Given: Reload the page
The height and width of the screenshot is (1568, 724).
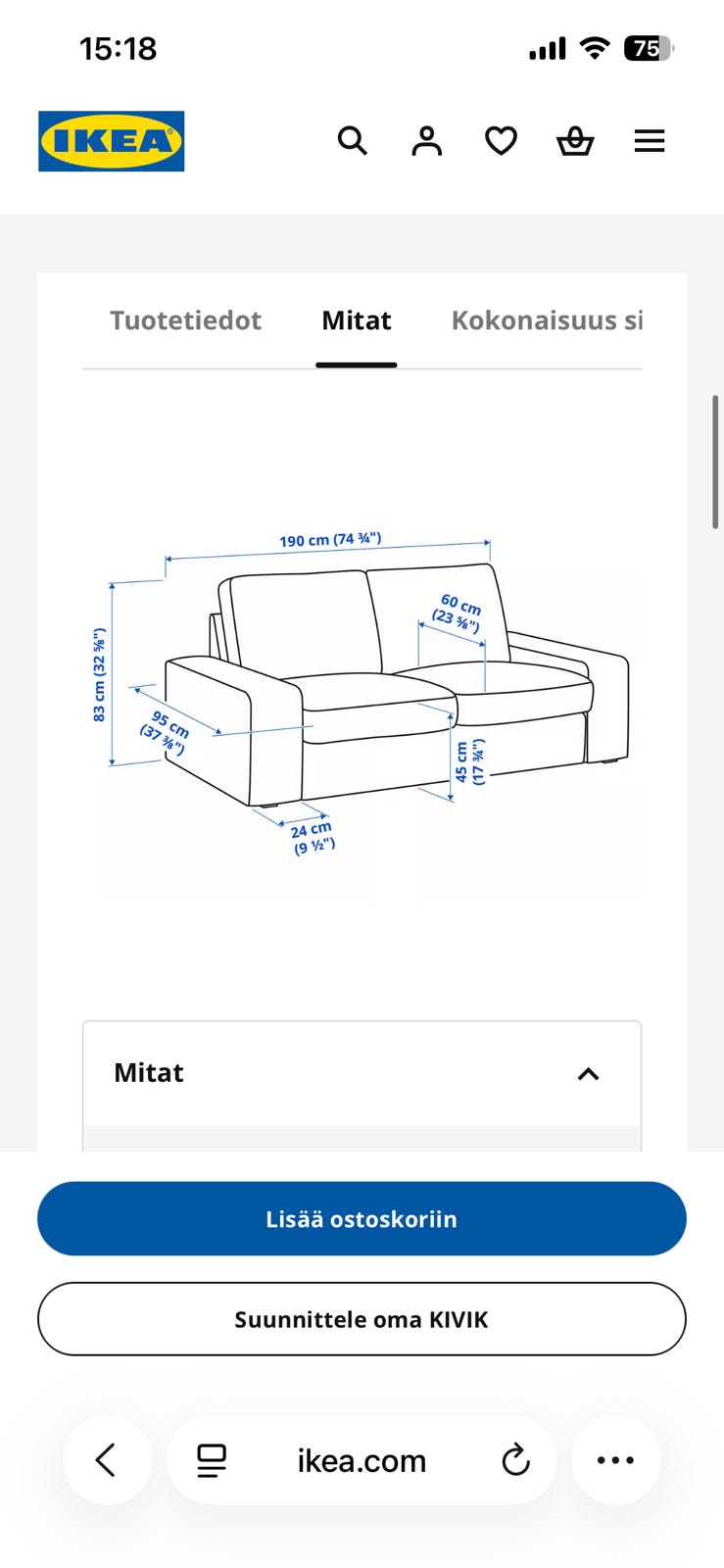Looking at the screenshot, I should point(515,1460).
